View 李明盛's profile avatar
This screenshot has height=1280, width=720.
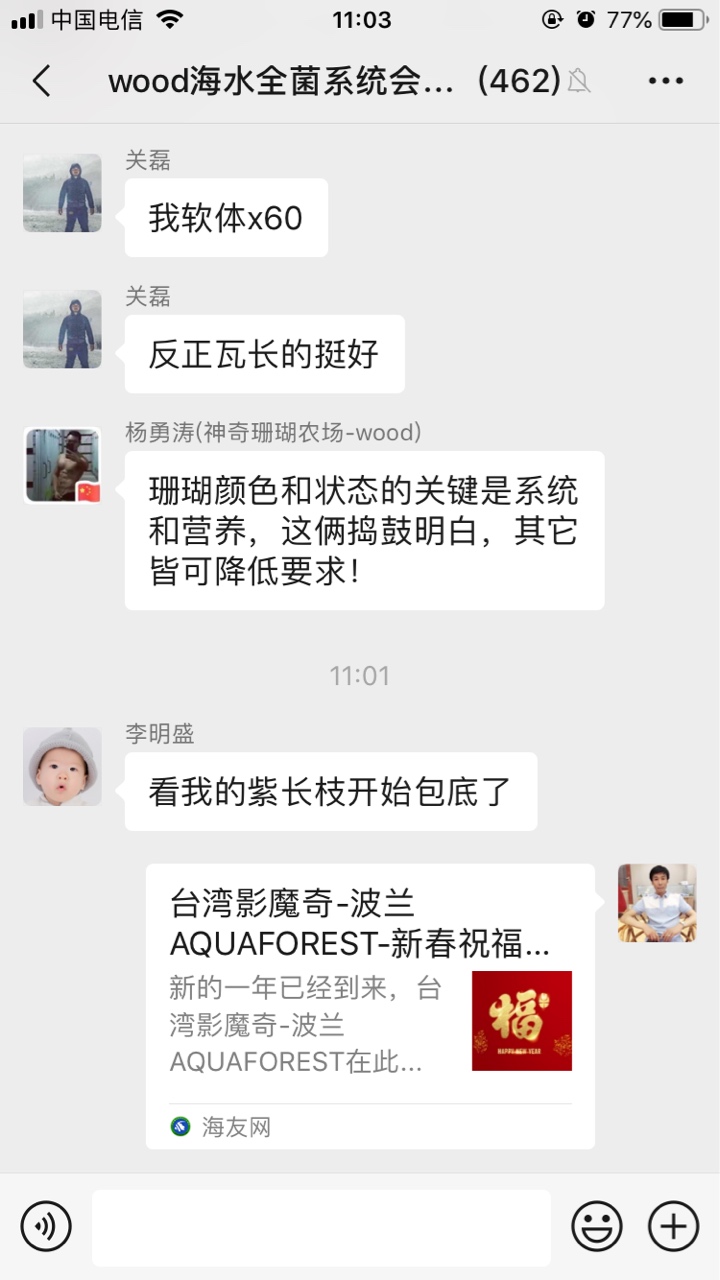click(62, 767)
